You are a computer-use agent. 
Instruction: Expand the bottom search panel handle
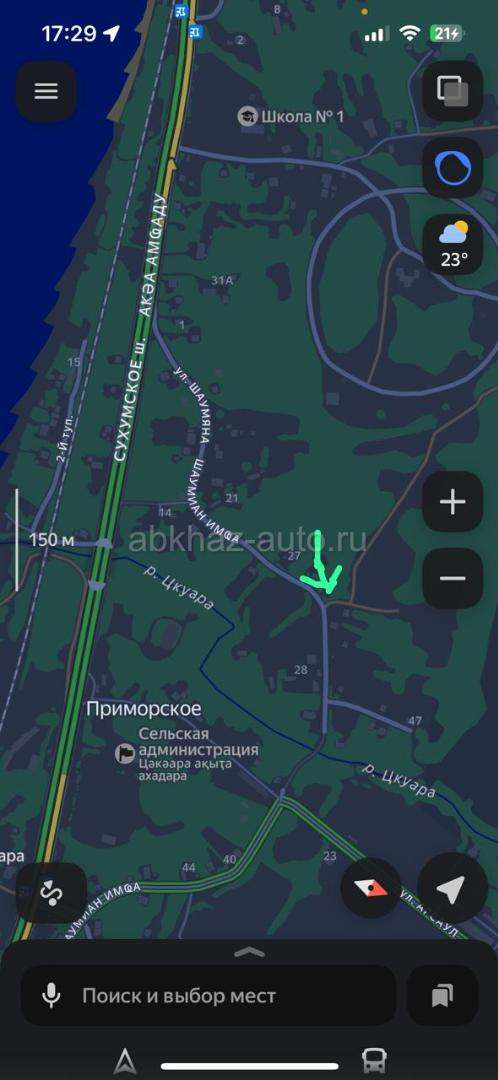[249, 952]
